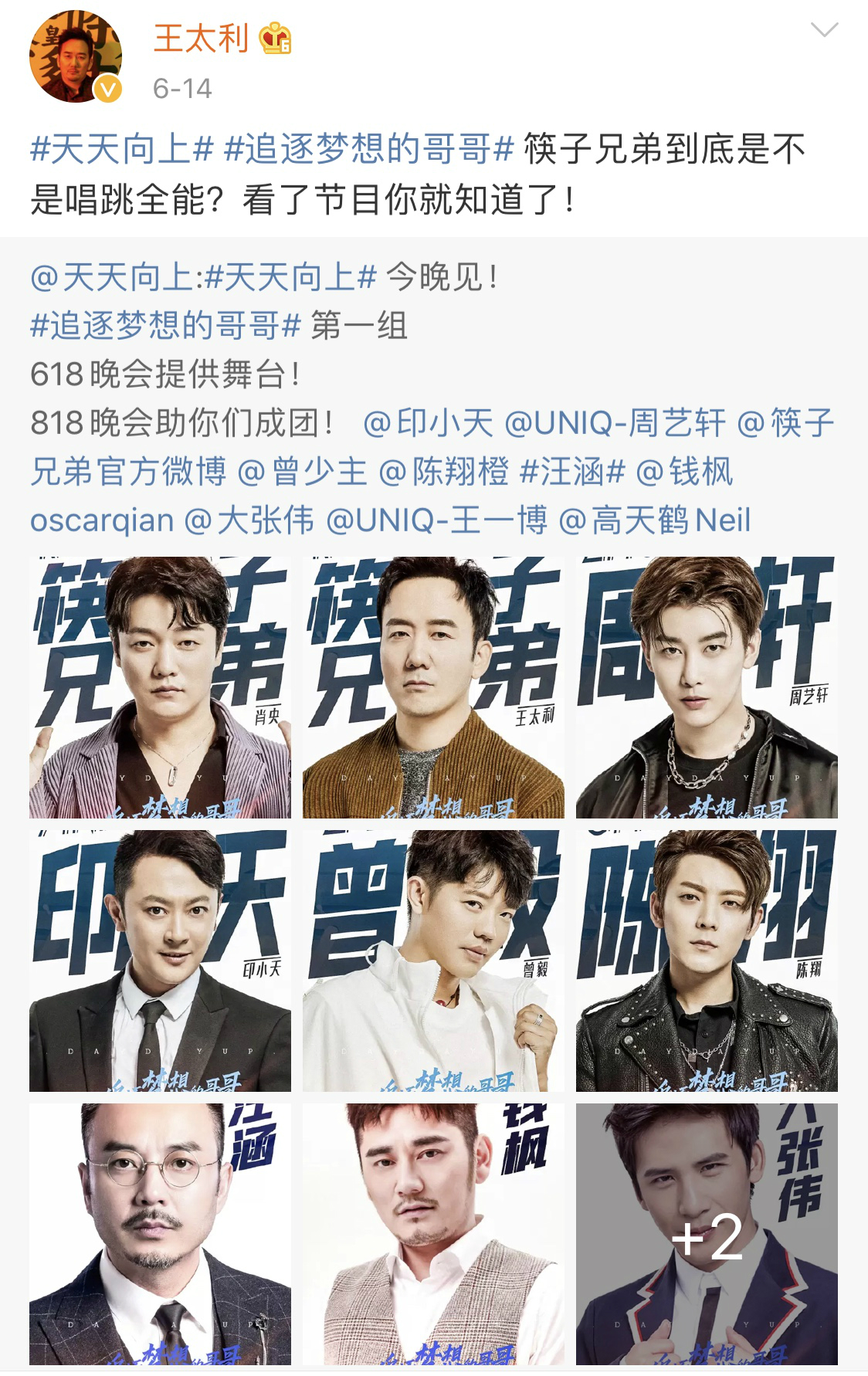
Task: Open the +2 more images tile
Action: [x=707, y=1234]
